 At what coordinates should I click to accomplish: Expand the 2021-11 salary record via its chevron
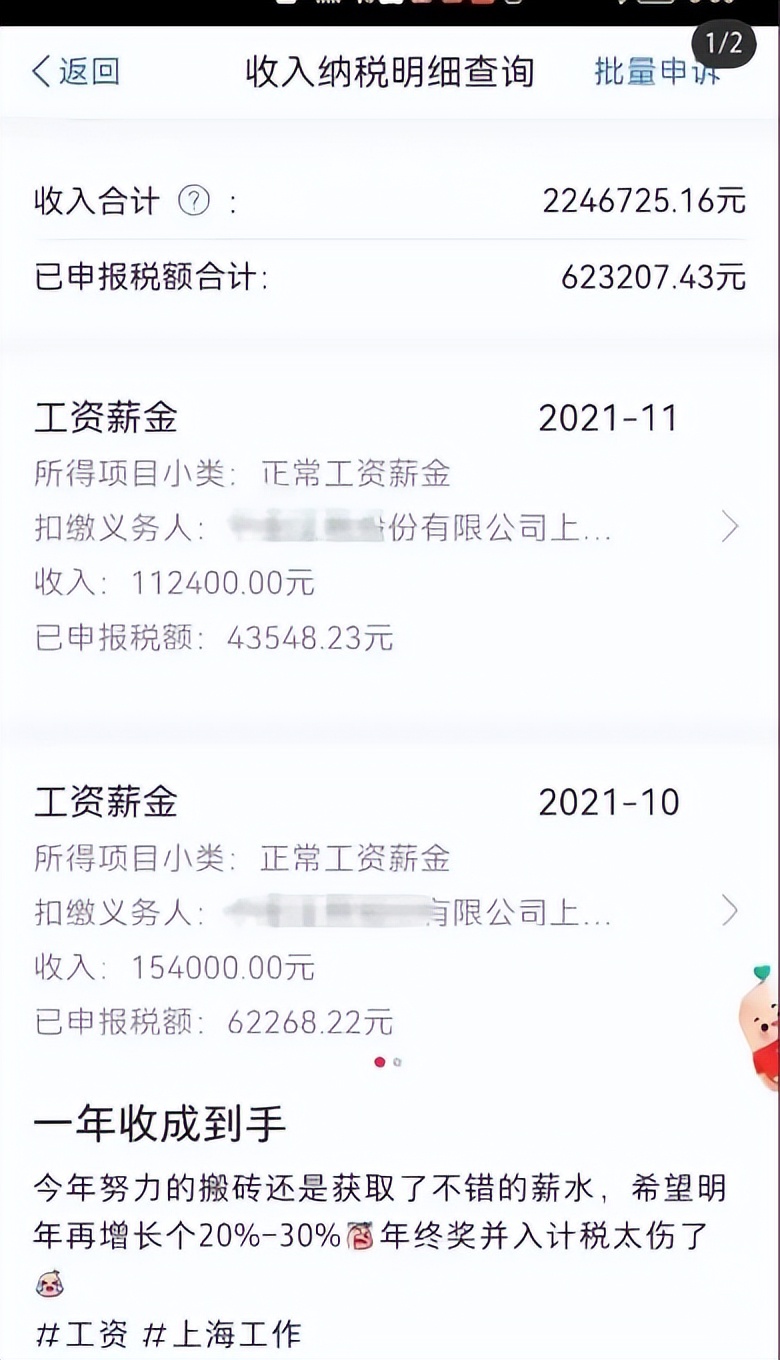pos(731,525)
